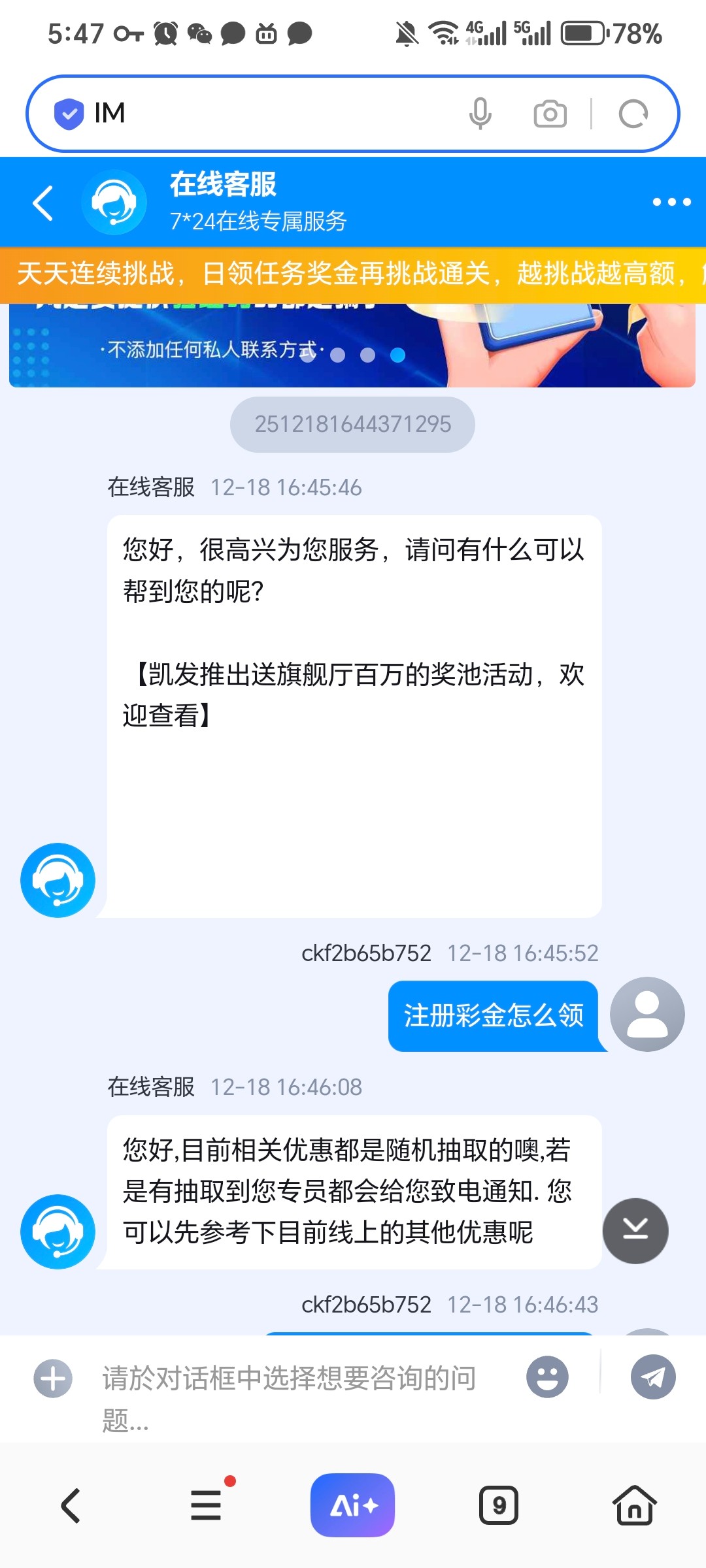Start voice search with microphone icon
The width and height of the screenshot is (706, 1568).
point(480,114)
